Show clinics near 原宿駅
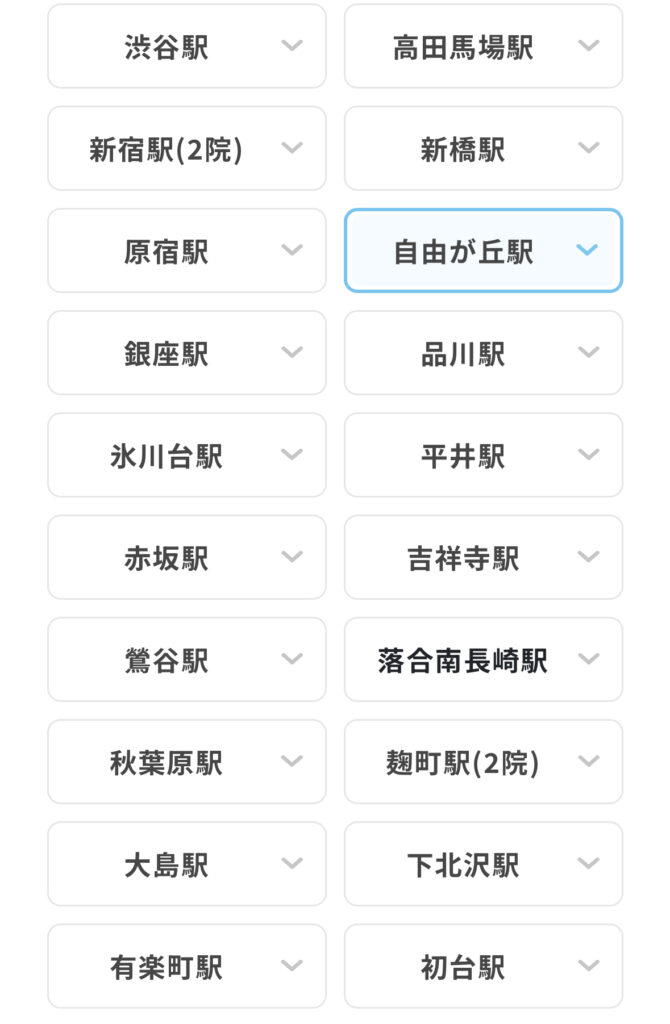This screenshot has width=670, height=1024. pos(187,251)
